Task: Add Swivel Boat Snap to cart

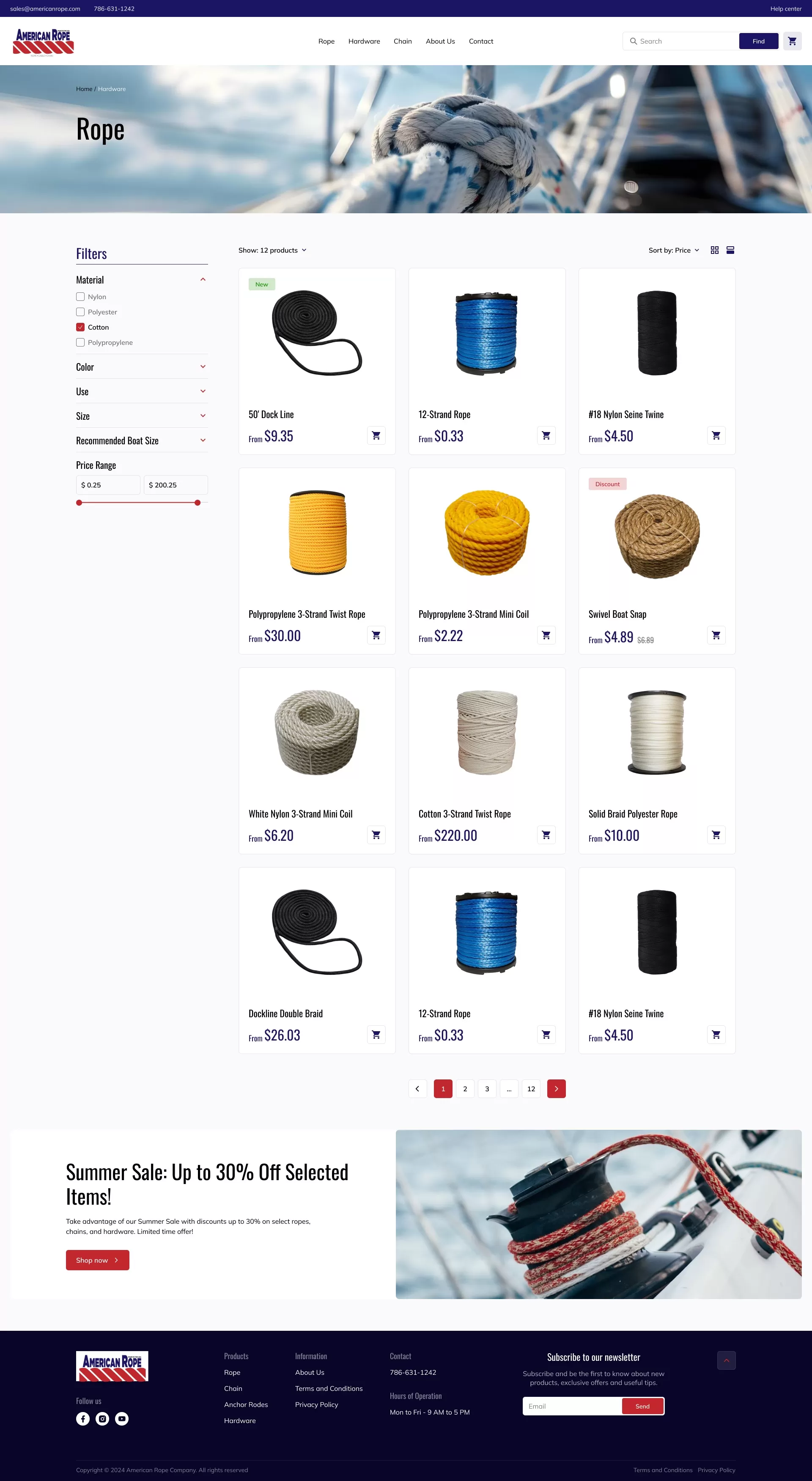Action: click(x=716, y=635)
